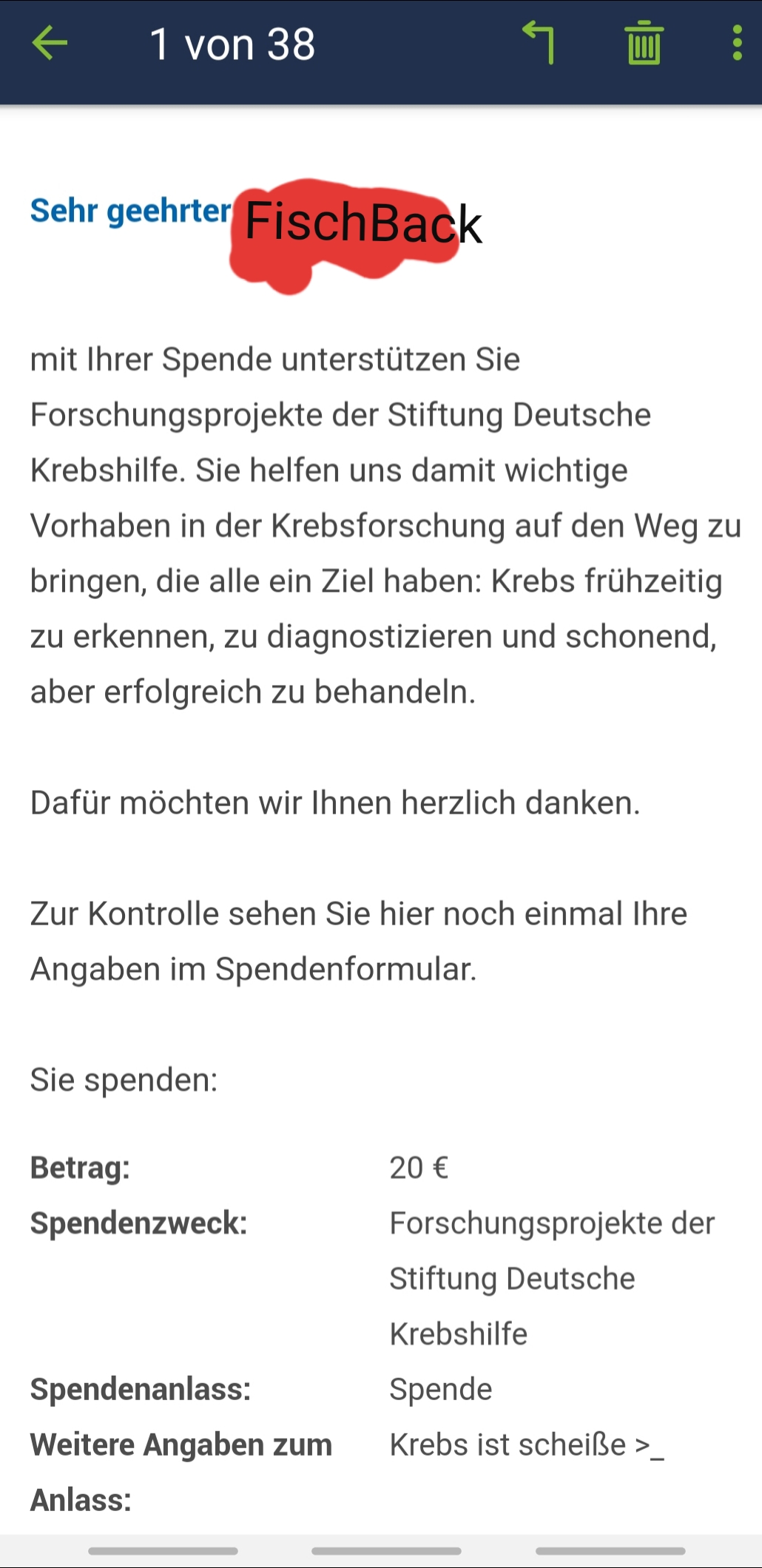Viewport: 762px width, 1568px height.
Task: Open the three-dot overflow menu
Action: point(737,43)
